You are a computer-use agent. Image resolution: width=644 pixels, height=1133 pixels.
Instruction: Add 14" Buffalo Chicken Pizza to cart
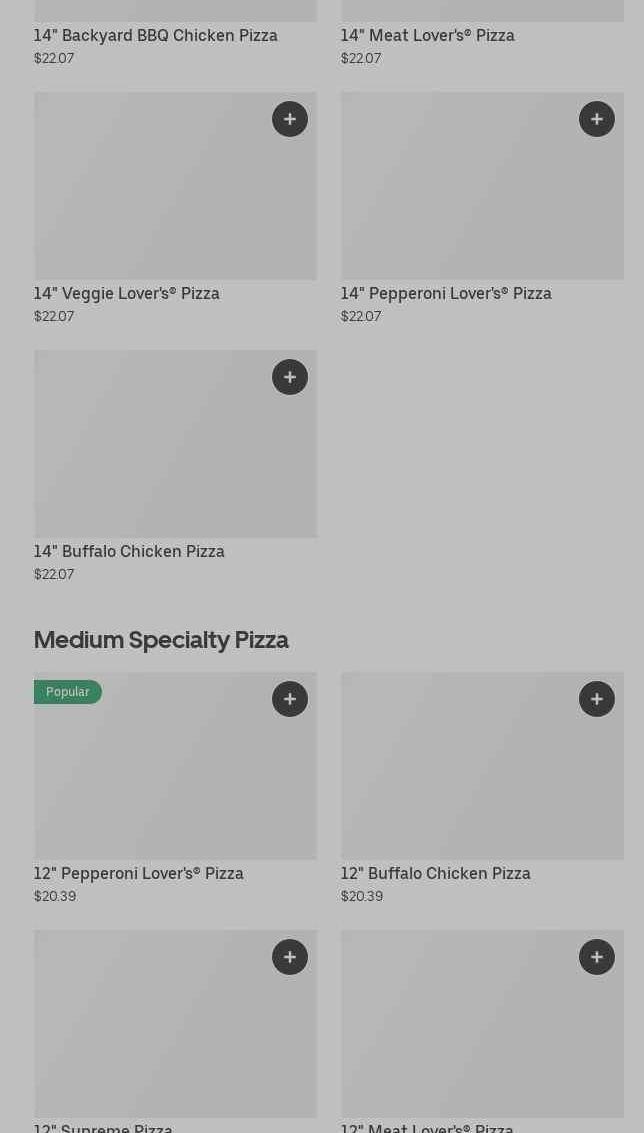point(290,377)
